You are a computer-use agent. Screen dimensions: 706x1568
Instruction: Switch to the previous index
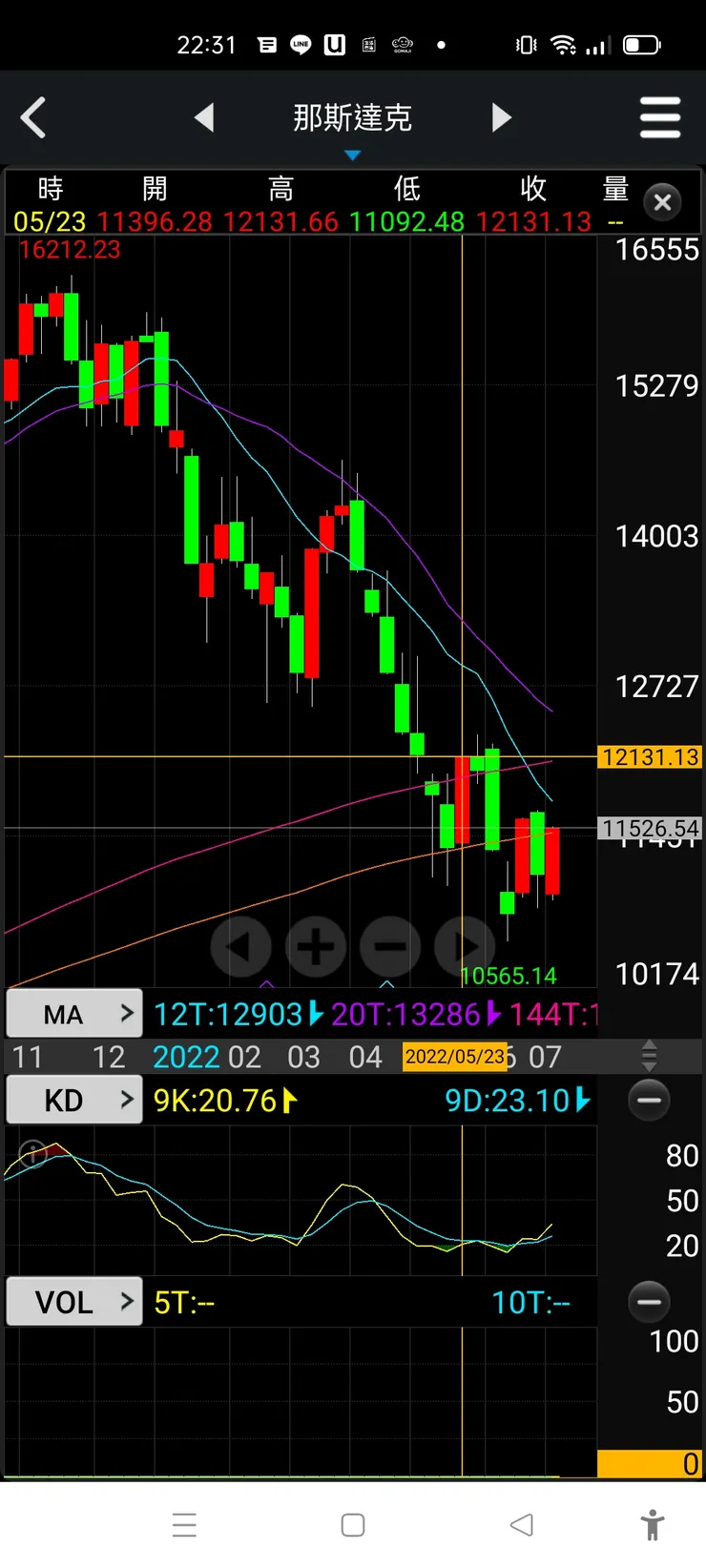(x=204, y=118)
